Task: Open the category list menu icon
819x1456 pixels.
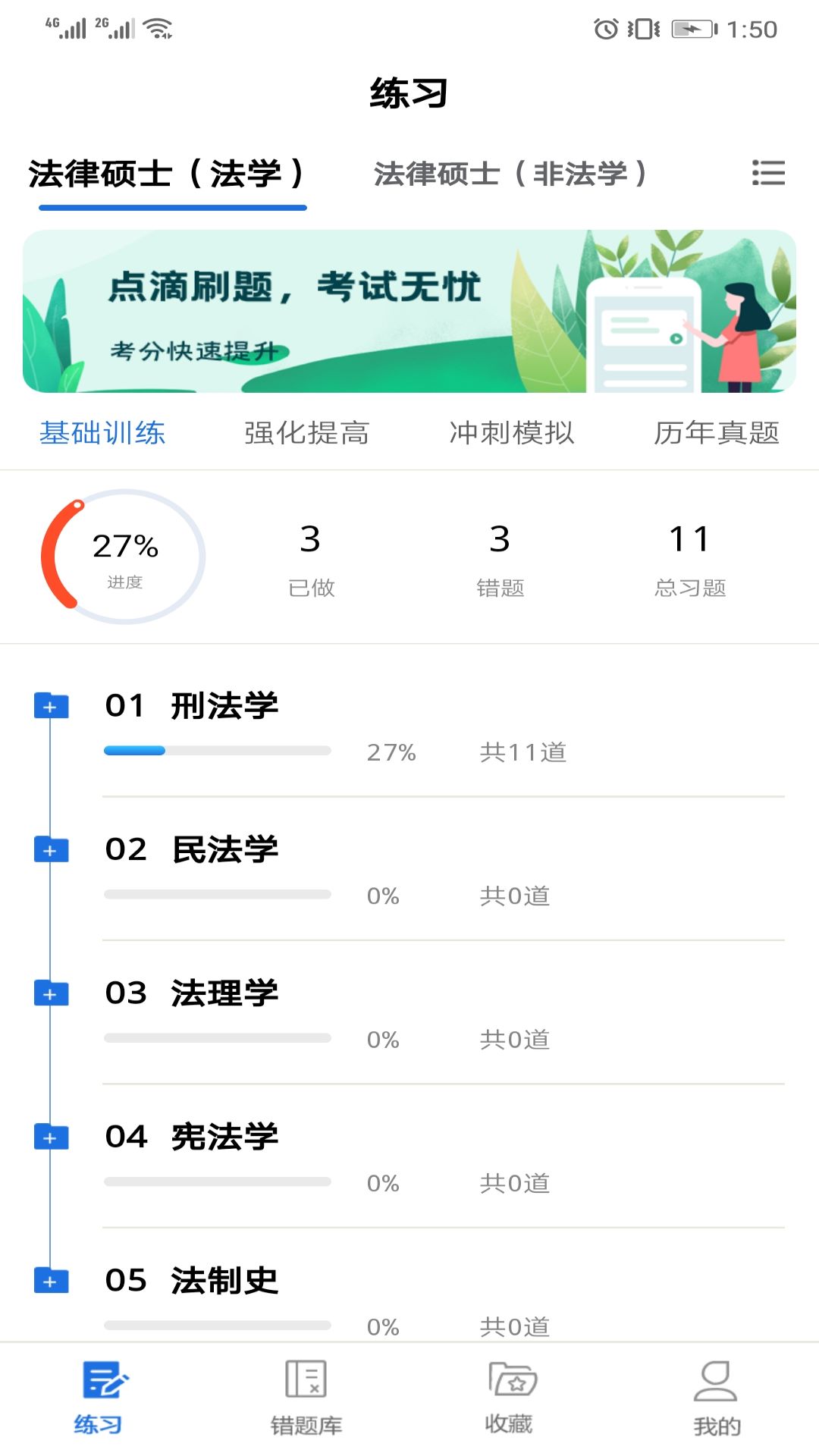Action: [767, 174]
